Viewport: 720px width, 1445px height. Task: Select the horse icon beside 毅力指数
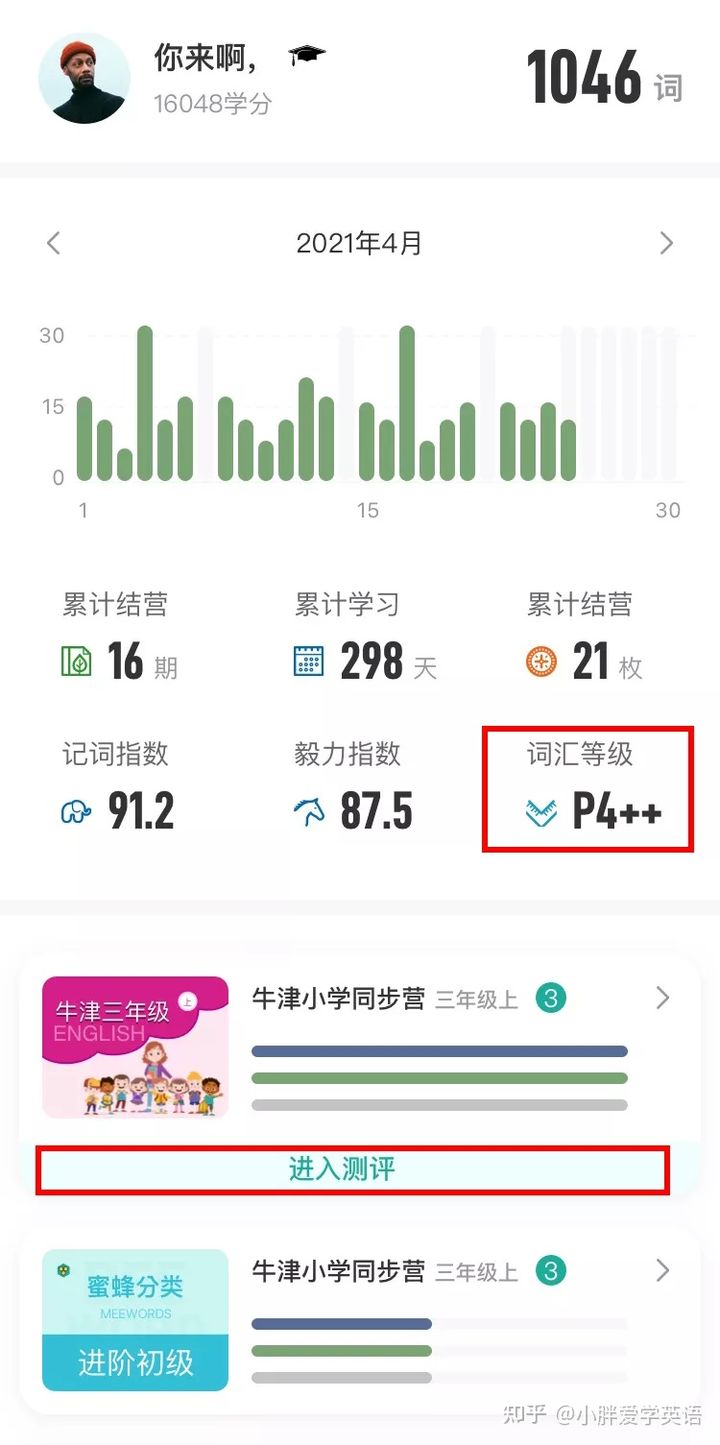pyautogui.click(x=310, y=811)
